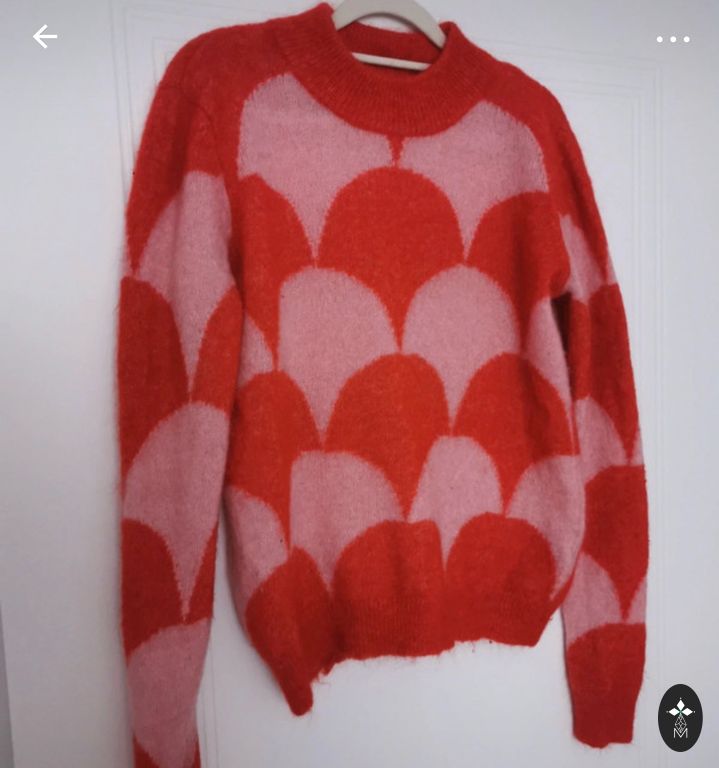719x768 pixels.
Task: Go back using the top-left arrow
Action: [44, 37]
